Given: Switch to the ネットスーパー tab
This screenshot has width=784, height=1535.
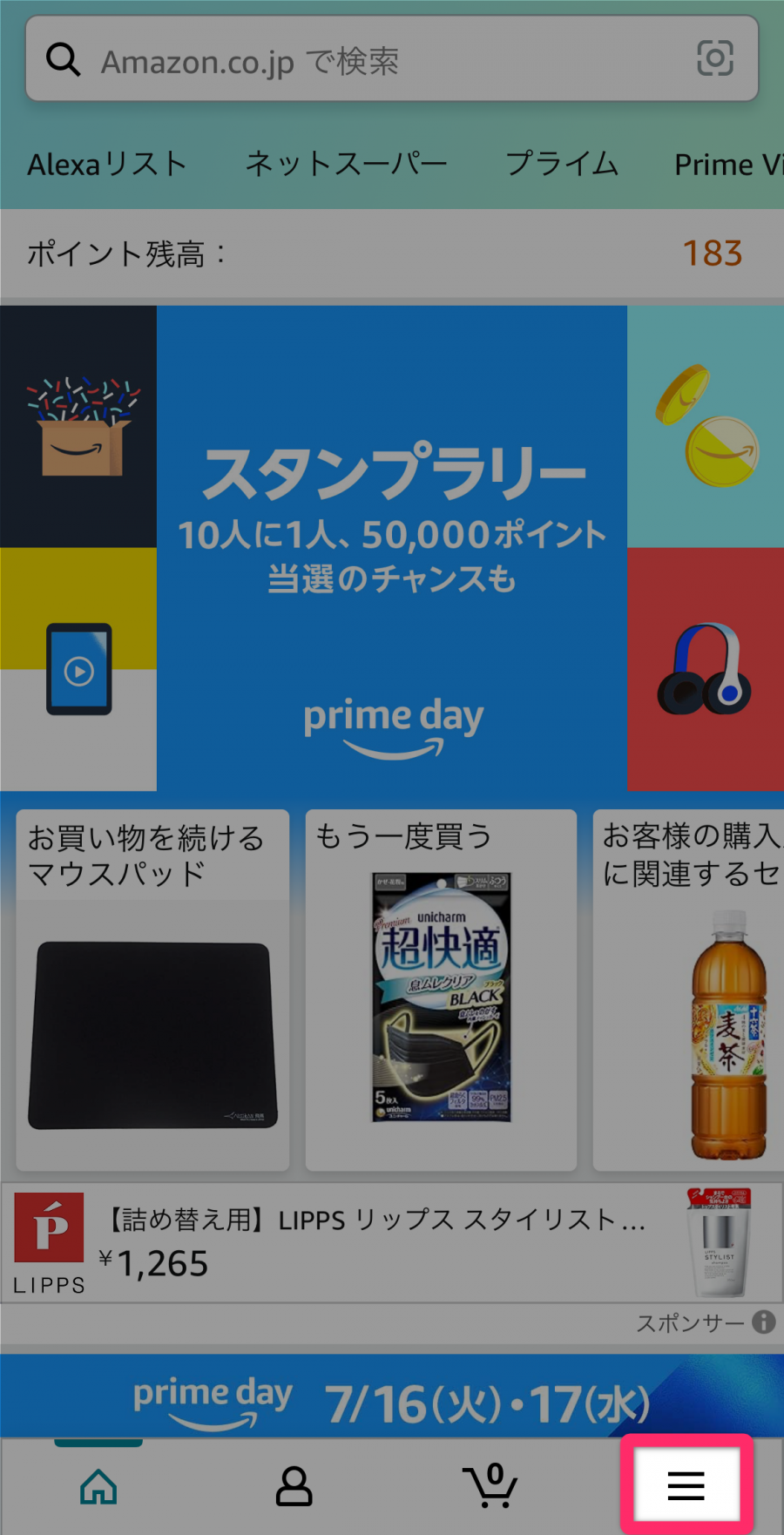Looking at the screenshot, I should pos(346,164).
